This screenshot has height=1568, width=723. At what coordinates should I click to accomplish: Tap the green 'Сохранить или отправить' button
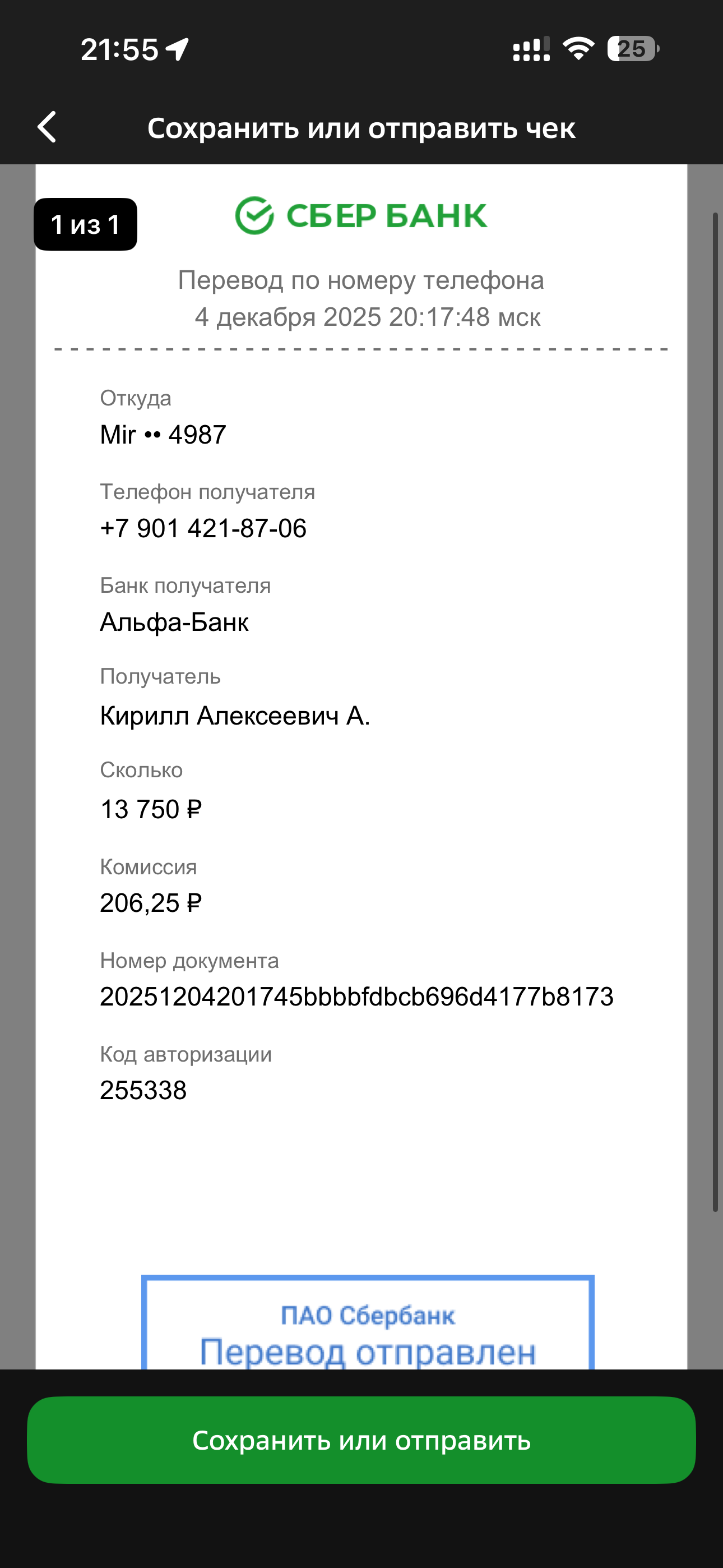[x=361, y=1440]
